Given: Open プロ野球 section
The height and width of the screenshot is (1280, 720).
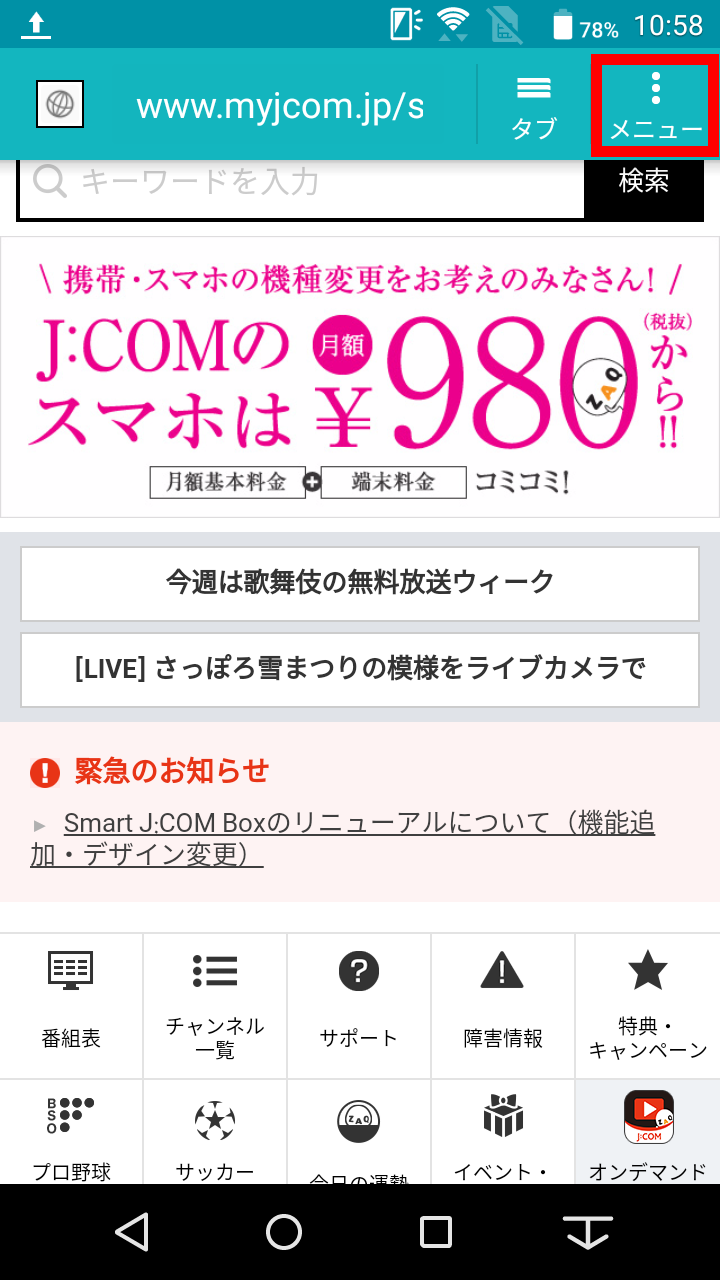Looking at the screenshot, I should [x=71, y=1135].
